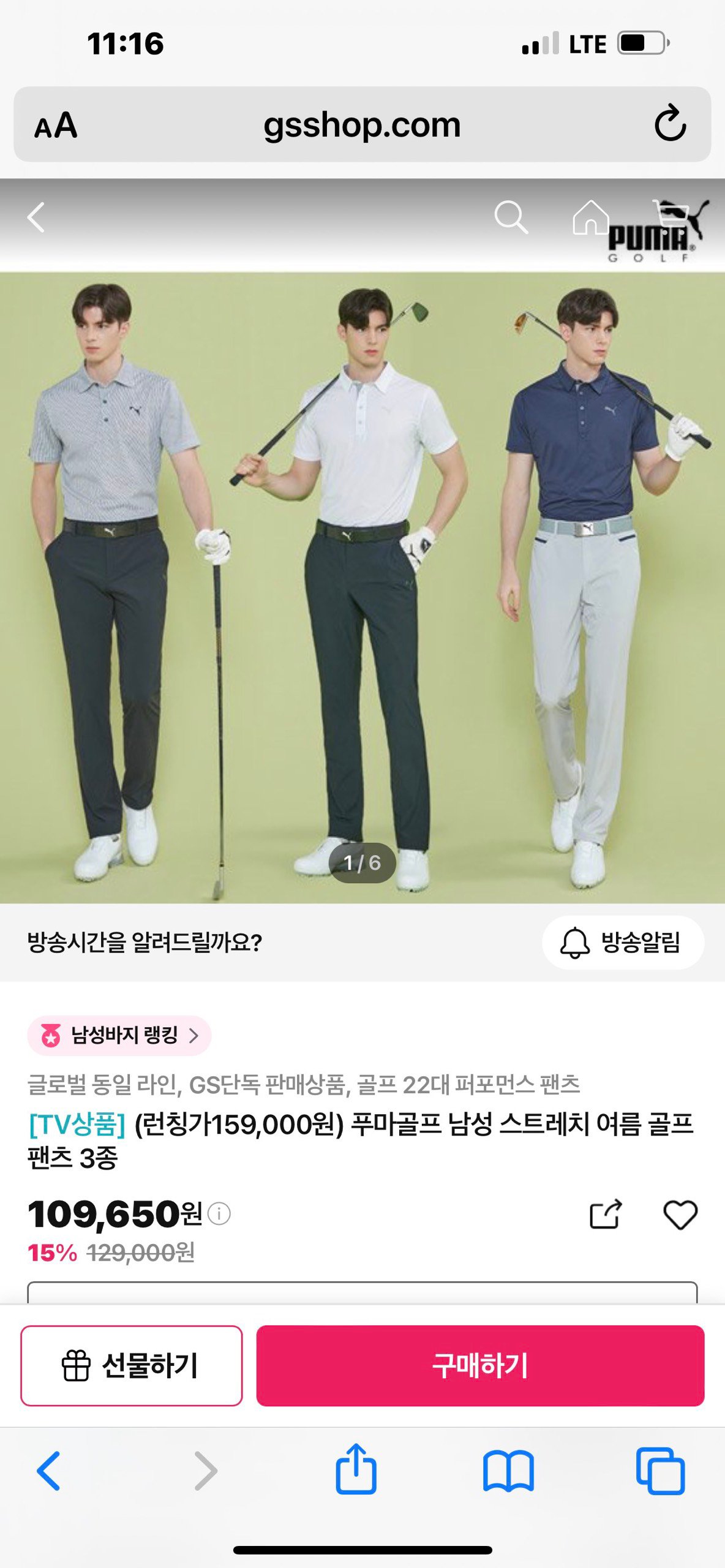Open the price info icon

[219, 1213]
